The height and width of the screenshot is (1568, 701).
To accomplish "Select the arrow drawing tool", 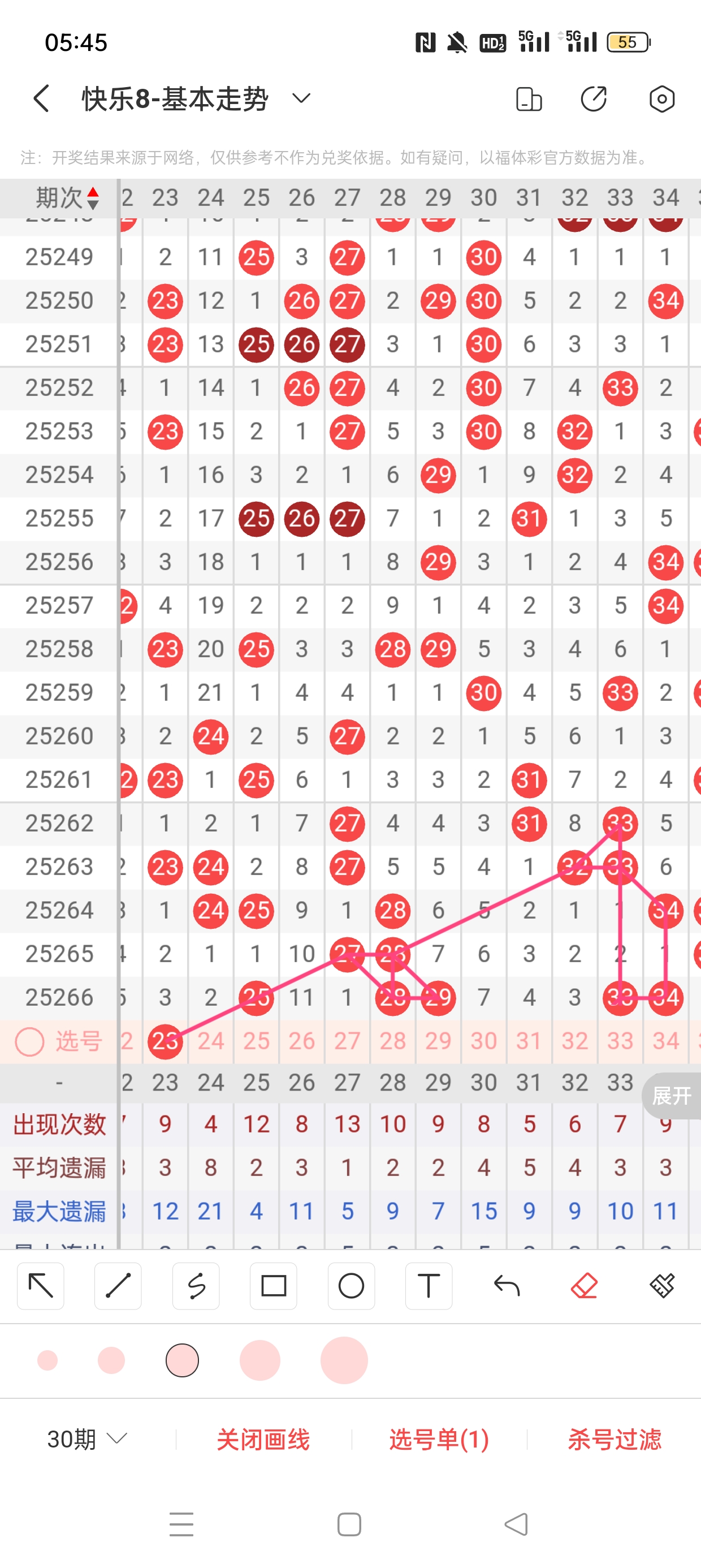I will (x=41, y=1286).
